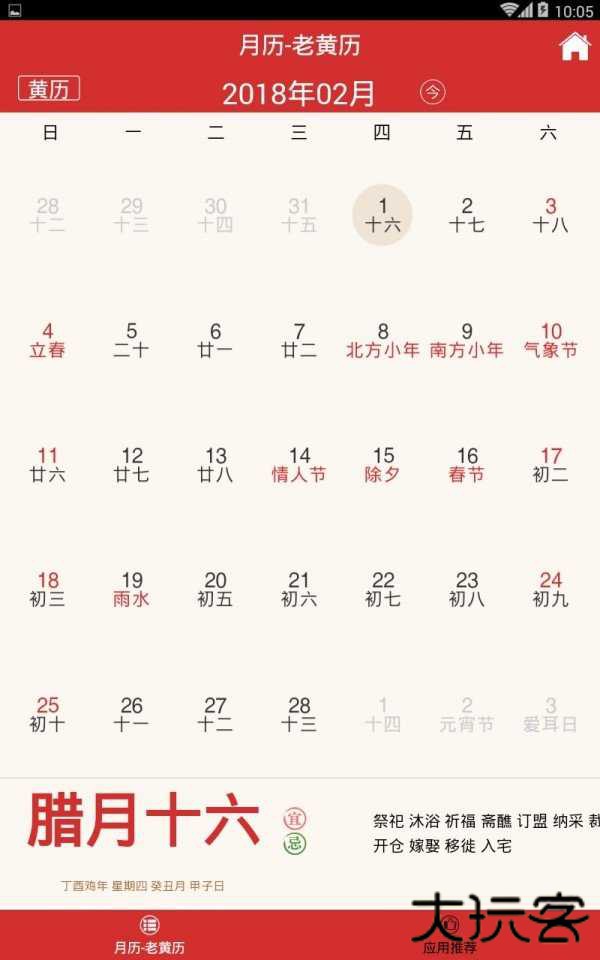Select February 22 初七
Viewport: 600px width, 960px height.
point(382,589)
